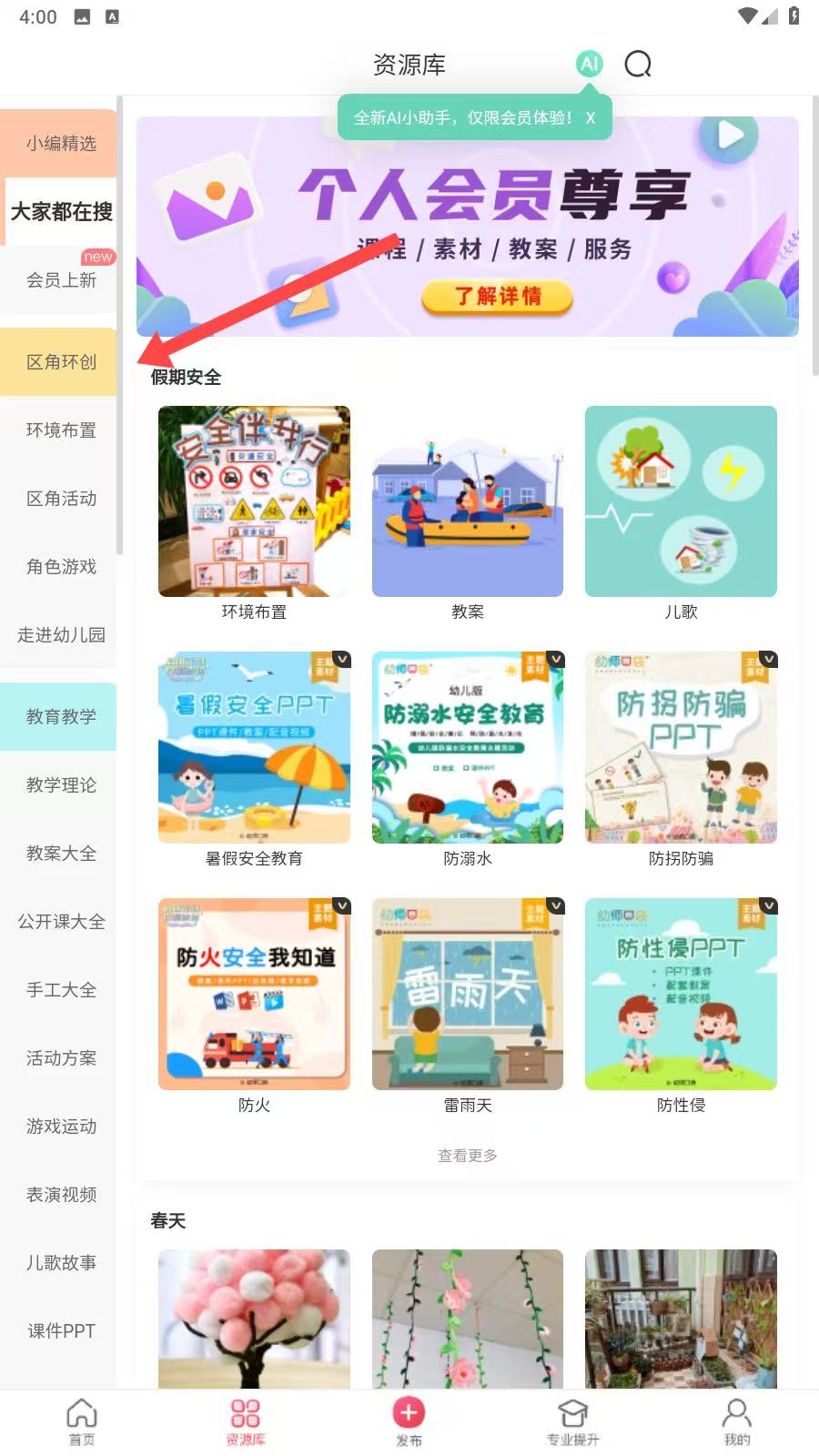Open the 我的 profile tab
819x1456 pixels.
(x=737, y=1422)
